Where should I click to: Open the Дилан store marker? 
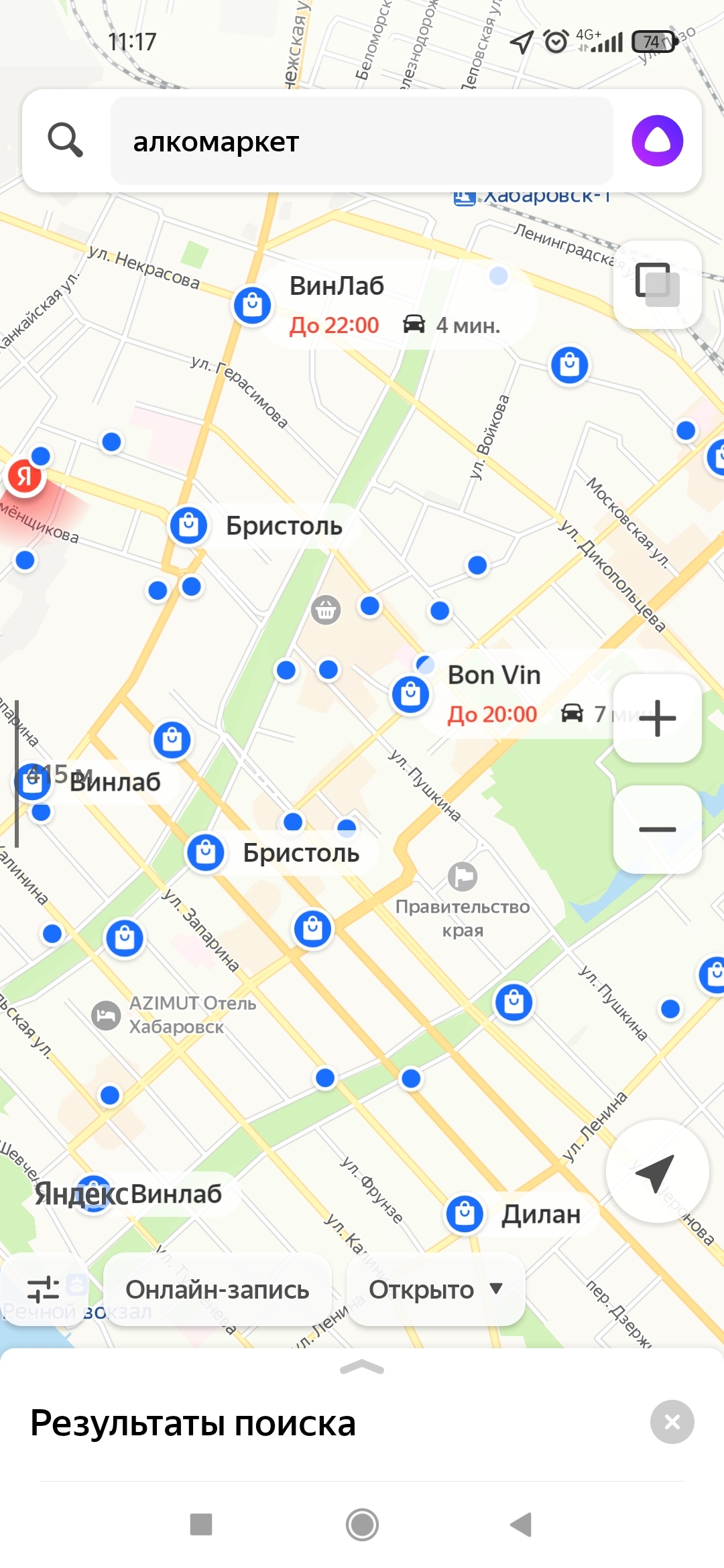coord(465,1214)
